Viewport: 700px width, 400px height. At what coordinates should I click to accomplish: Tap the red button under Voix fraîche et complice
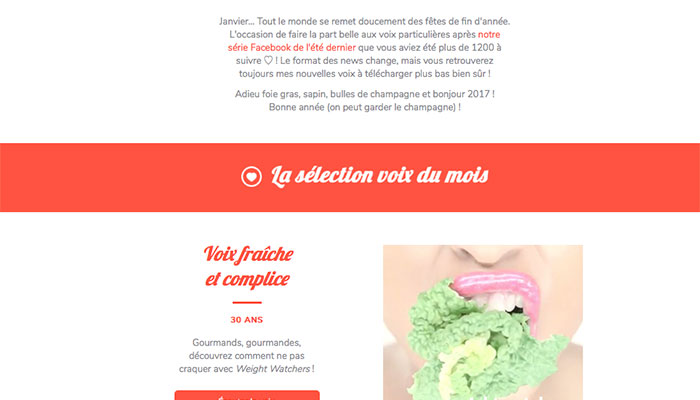click(x=247, y=395)
